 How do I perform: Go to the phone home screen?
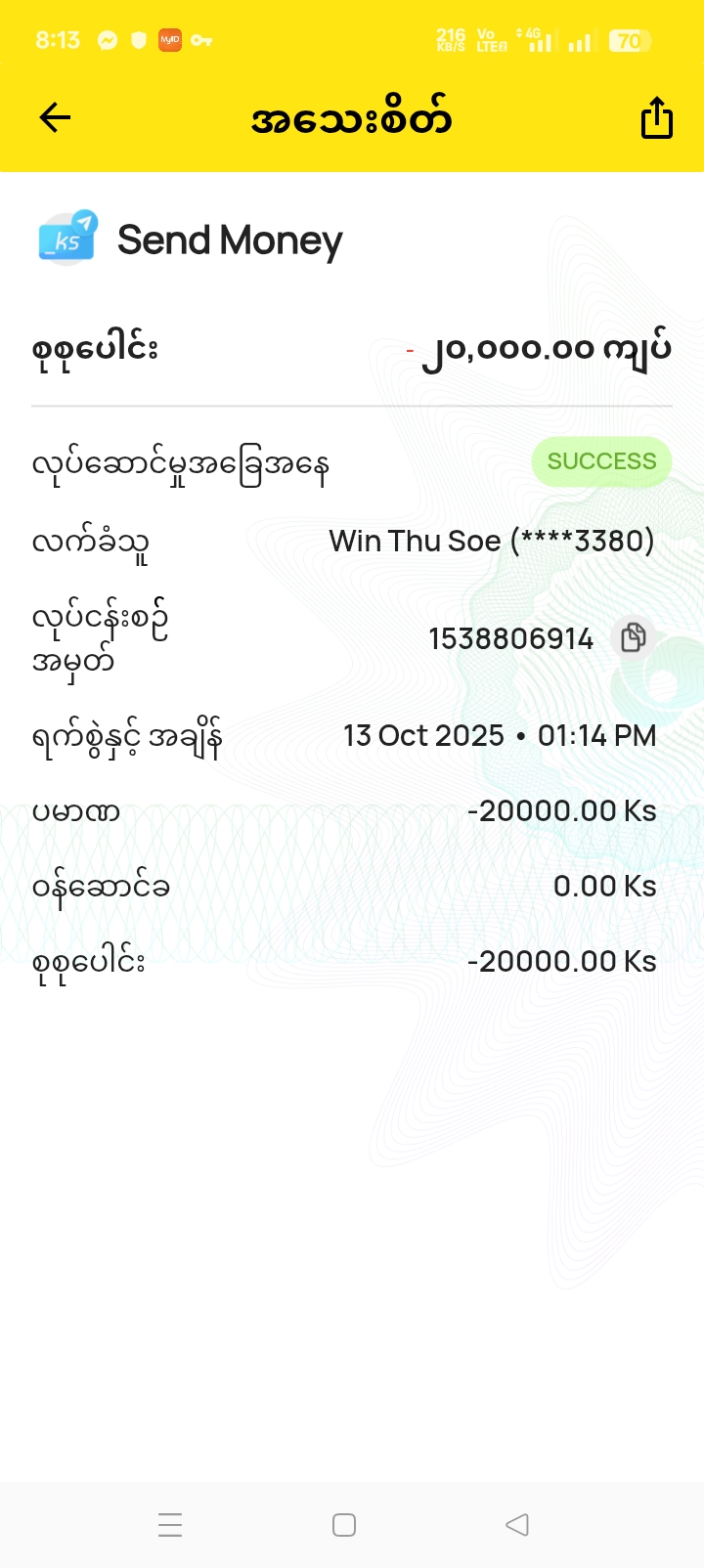(344, 1524)
